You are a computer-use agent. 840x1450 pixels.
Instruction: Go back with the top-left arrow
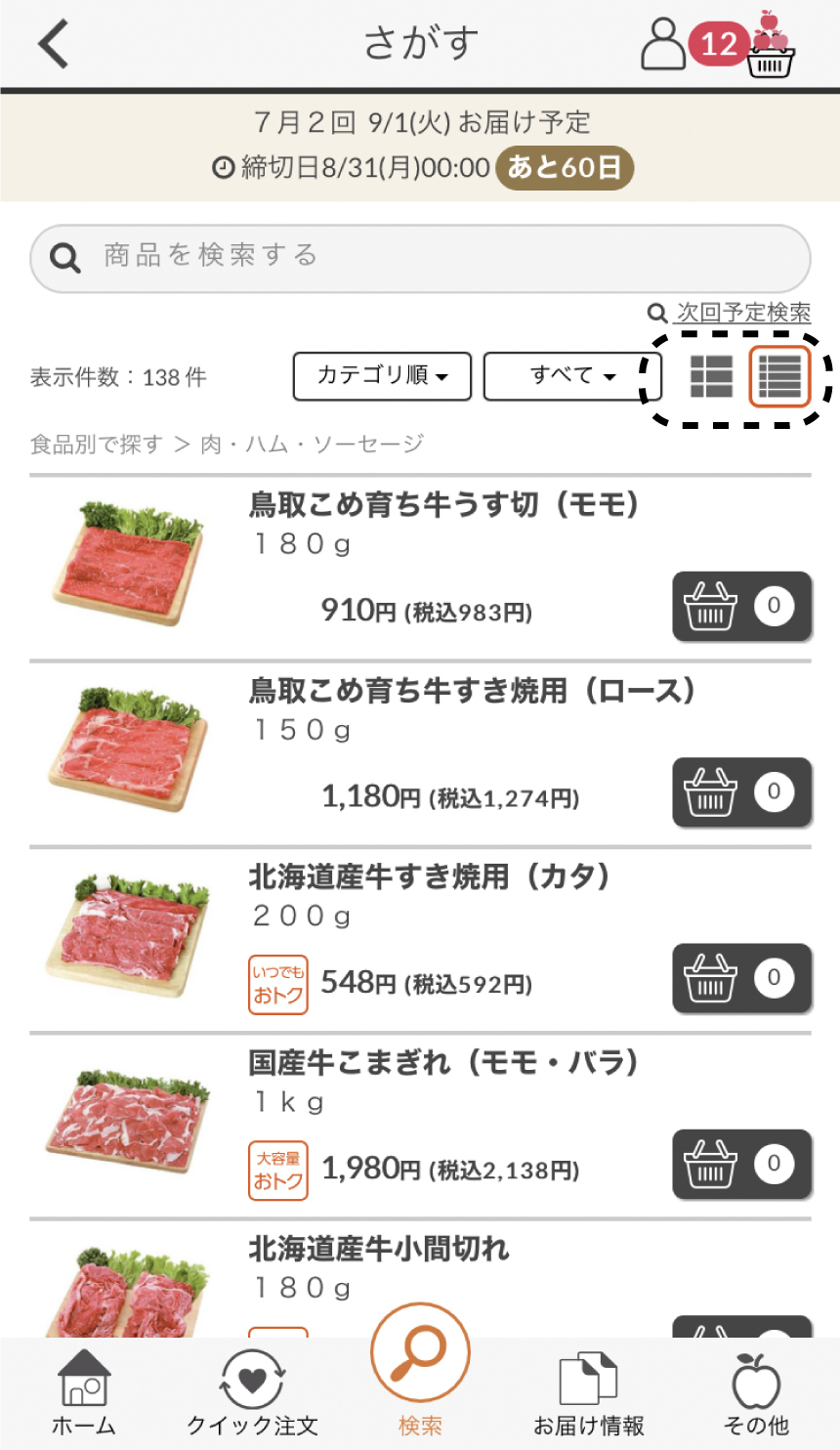(54, 45)
